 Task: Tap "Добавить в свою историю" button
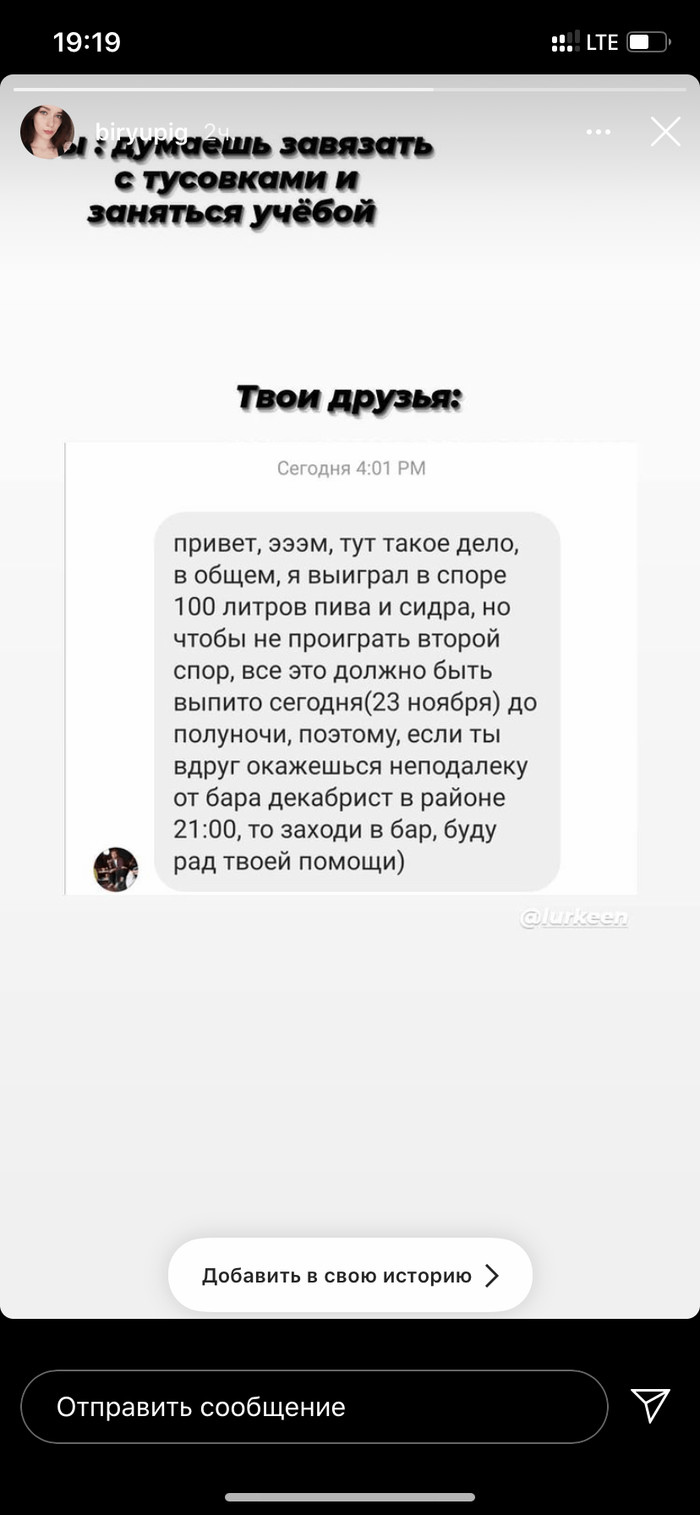[x=350, y=1275]
